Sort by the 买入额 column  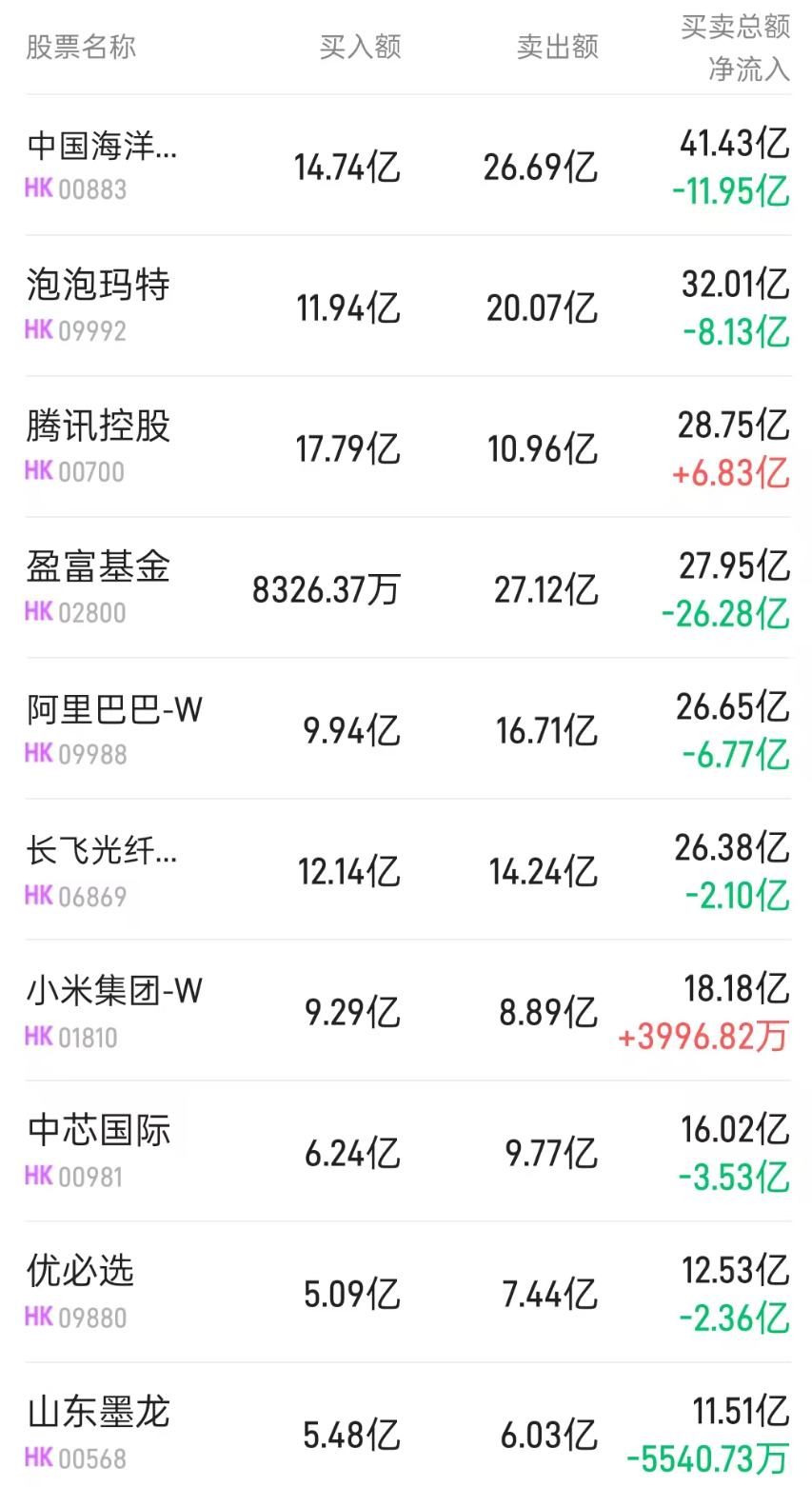coord(360,45)
